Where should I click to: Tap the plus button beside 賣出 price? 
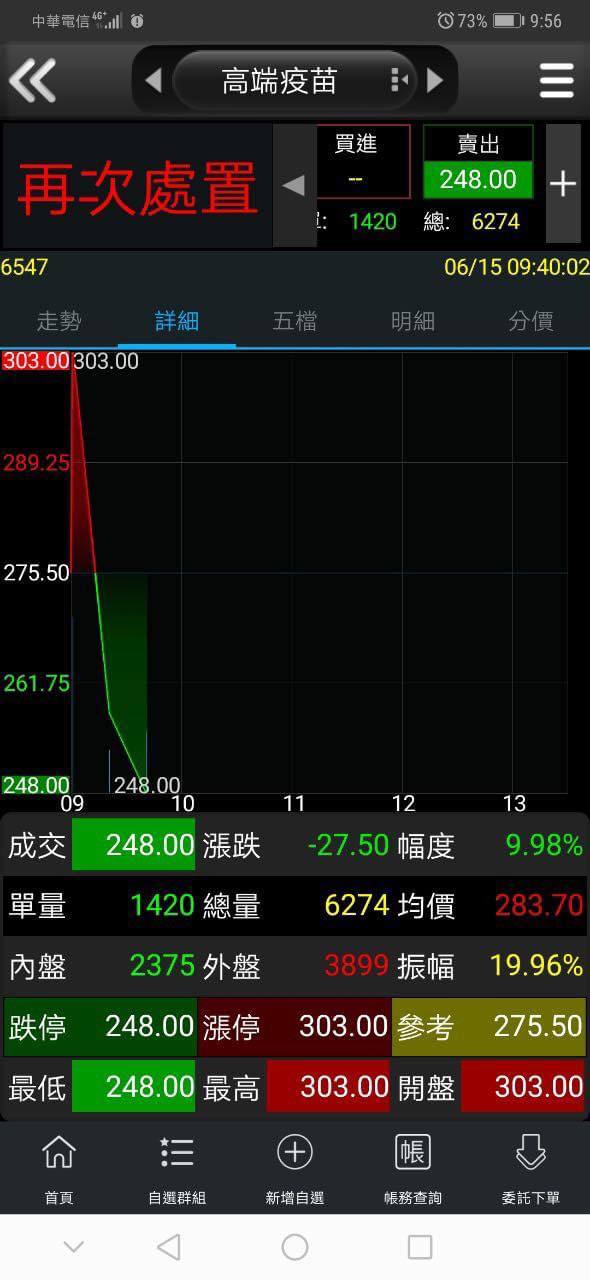[563, 183]
